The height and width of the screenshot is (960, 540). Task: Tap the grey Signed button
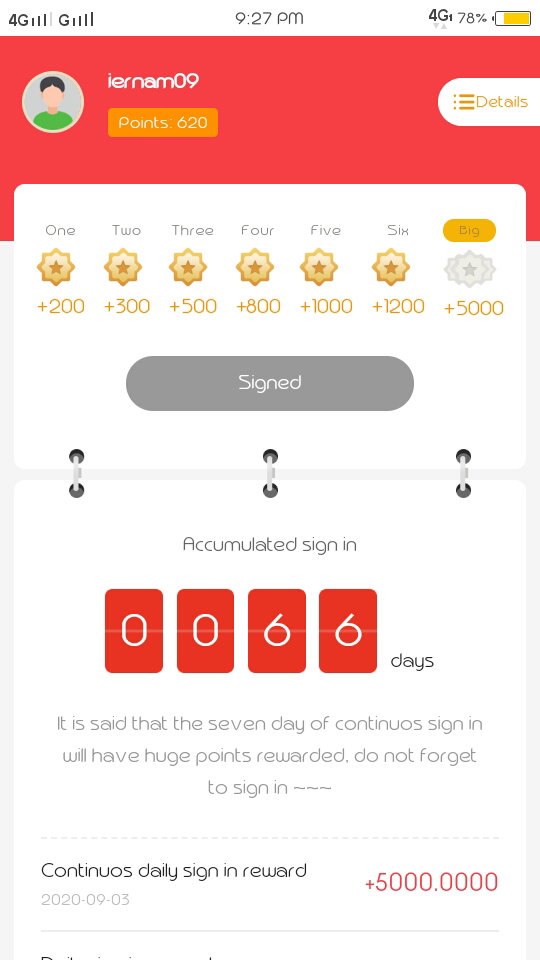coord(270,383)
